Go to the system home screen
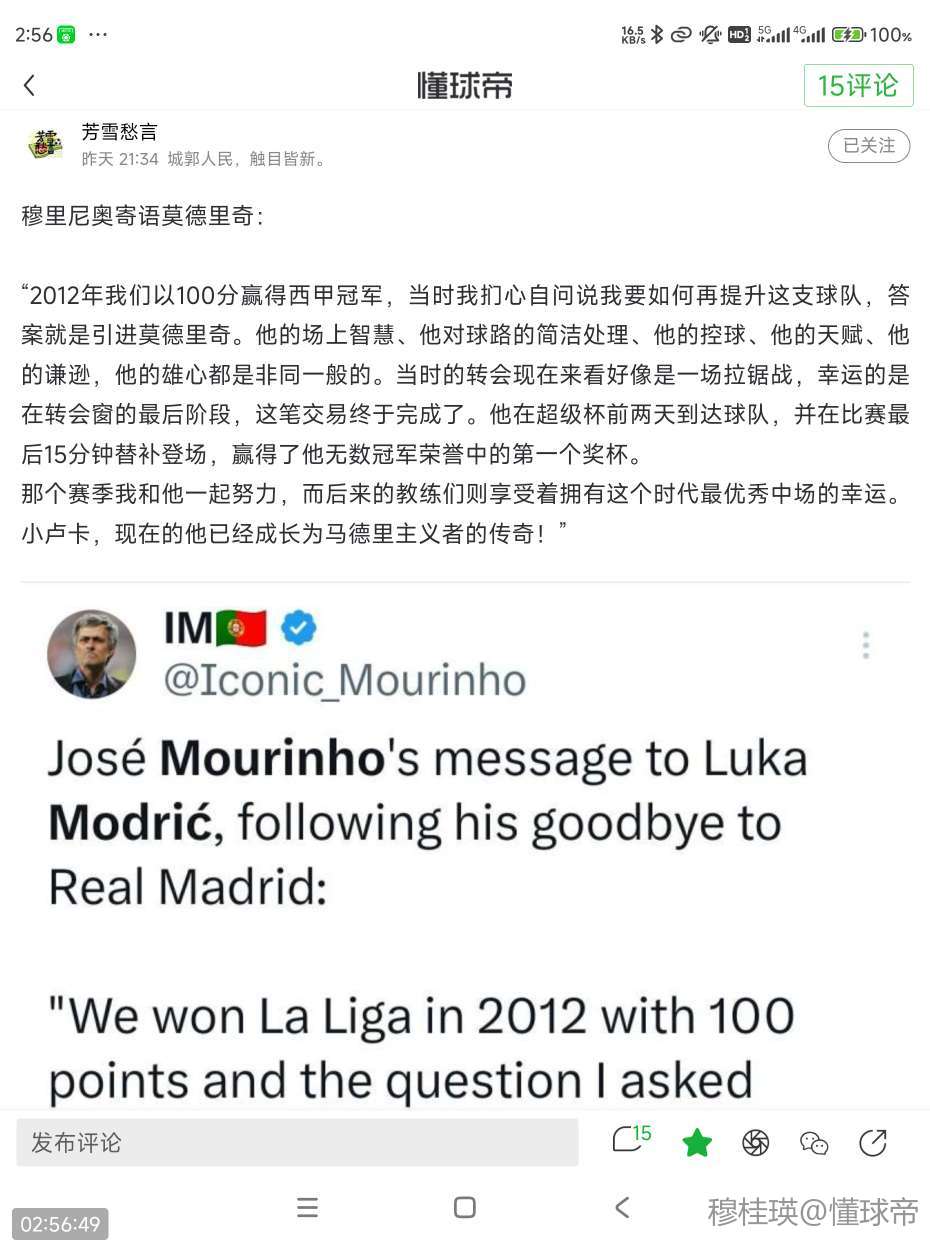This screenshot has height=1240, width=930. [x=464, y=1208]
